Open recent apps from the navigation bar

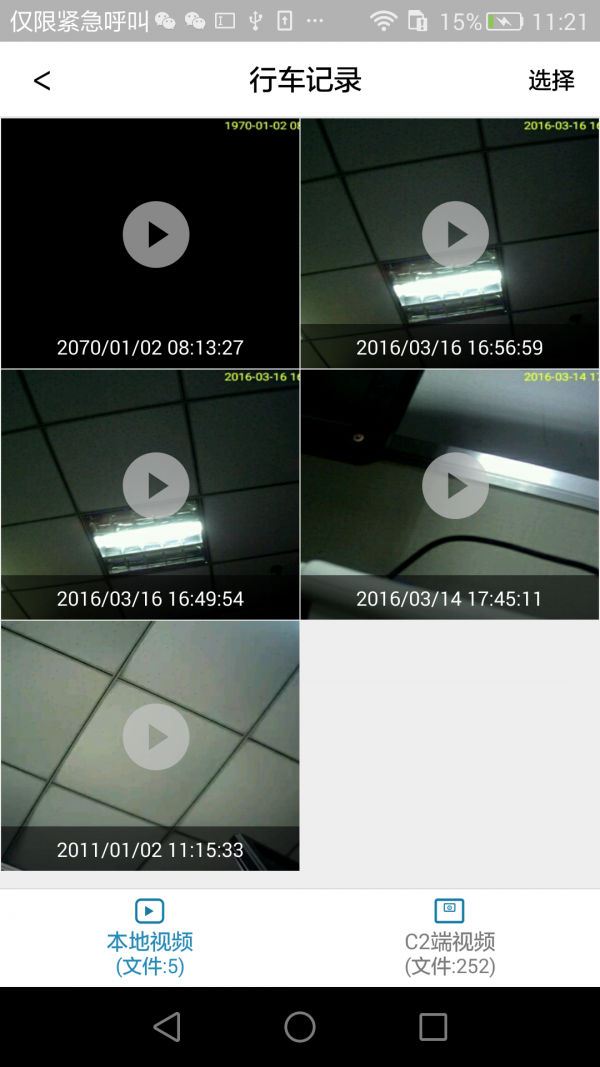[x=432, y=1027]
